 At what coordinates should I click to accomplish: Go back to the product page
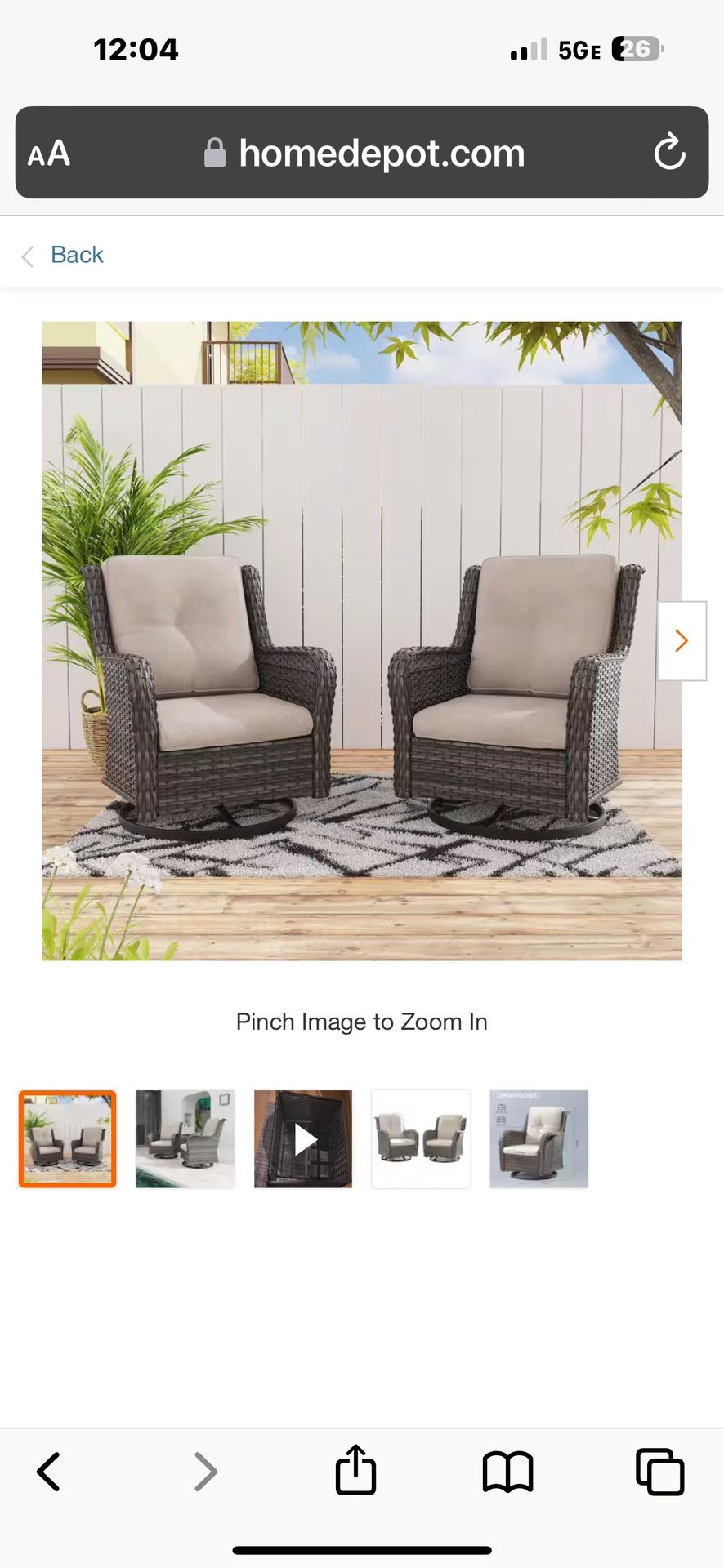point(64,256)
